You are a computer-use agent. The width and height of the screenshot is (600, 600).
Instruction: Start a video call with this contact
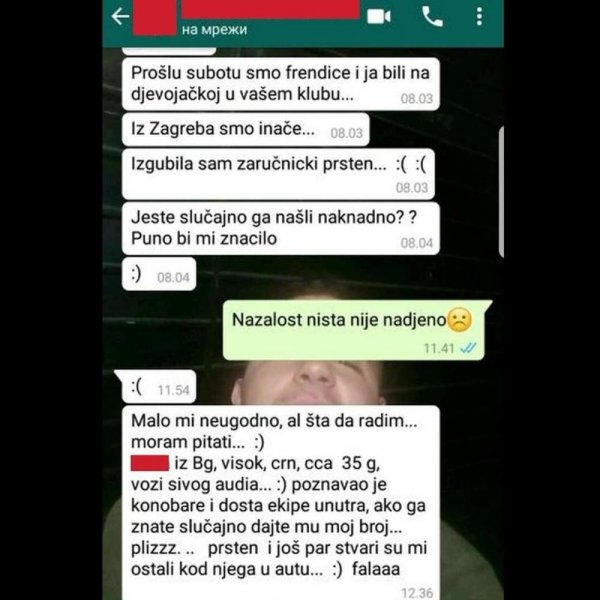click(x=379, y=16)
